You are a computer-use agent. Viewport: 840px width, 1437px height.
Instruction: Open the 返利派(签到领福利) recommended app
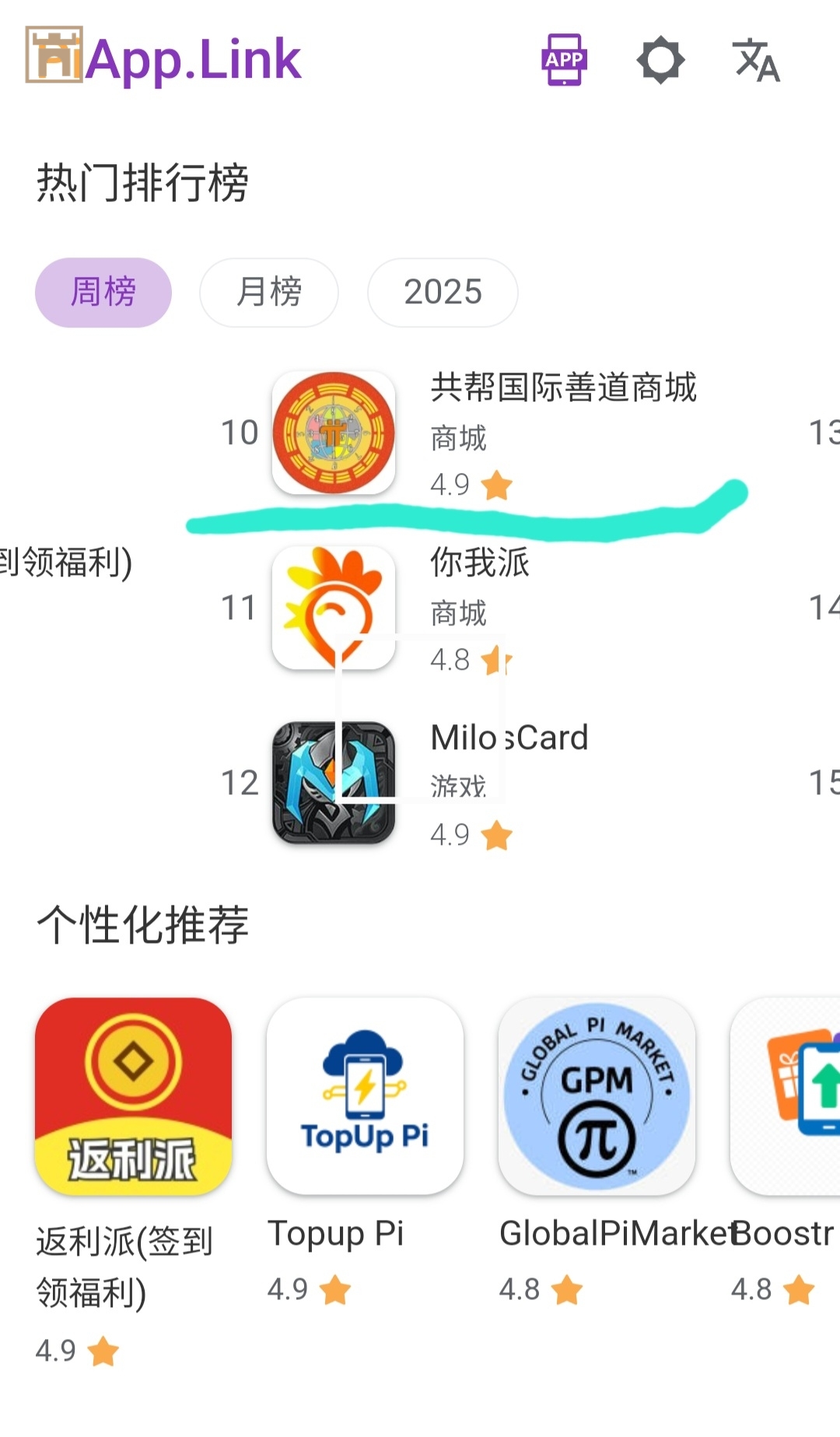coord(134,1097)
